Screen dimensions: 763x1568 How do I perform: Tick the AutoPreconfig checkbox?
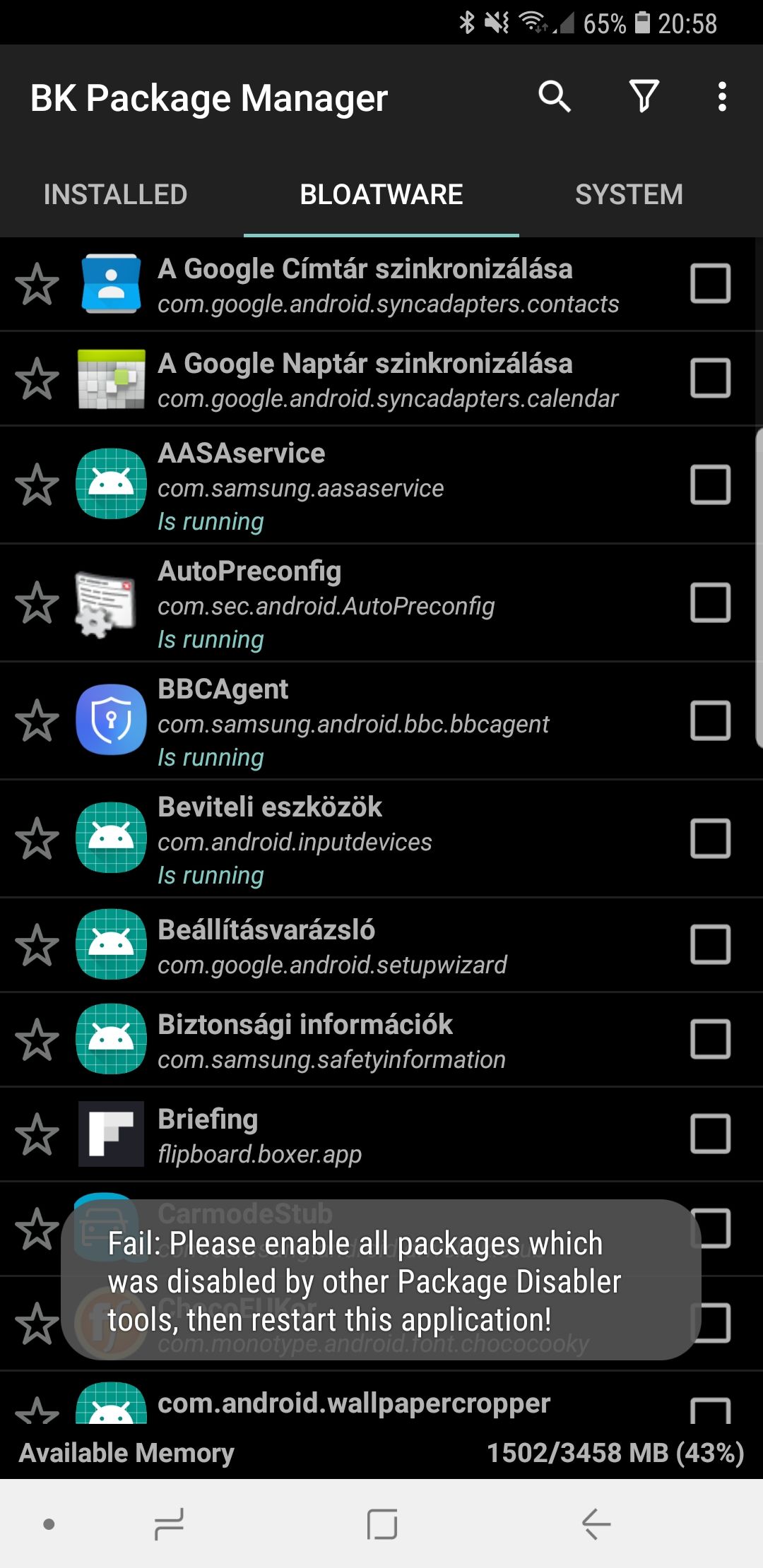tap(710, 602)
